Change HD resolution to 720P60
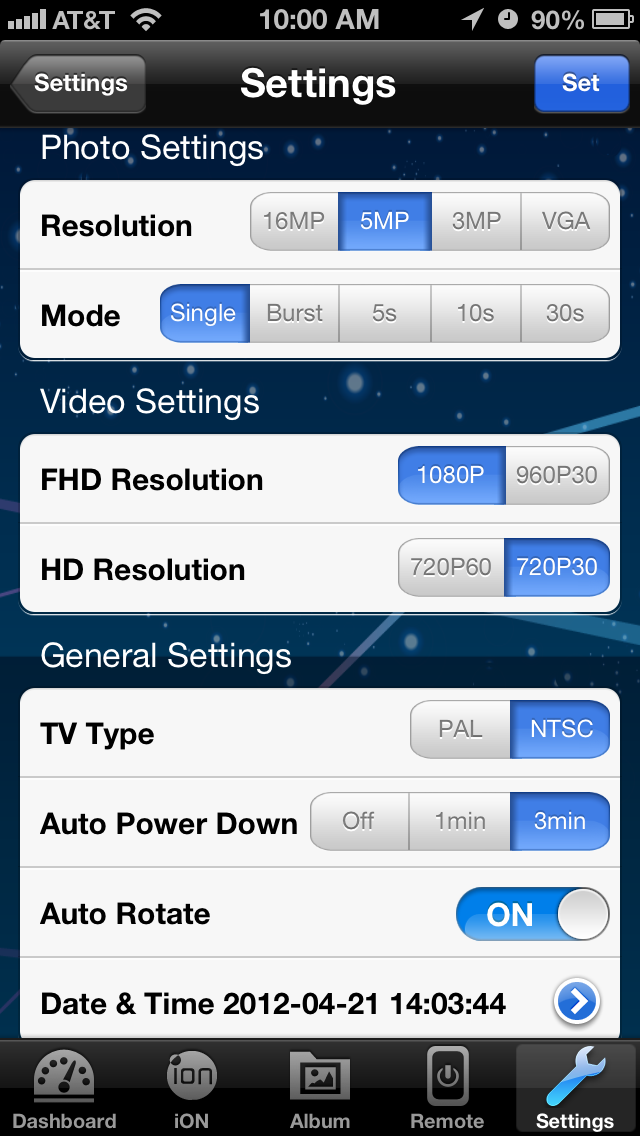Screen dimensions: 640x1136 click(451, 567)
